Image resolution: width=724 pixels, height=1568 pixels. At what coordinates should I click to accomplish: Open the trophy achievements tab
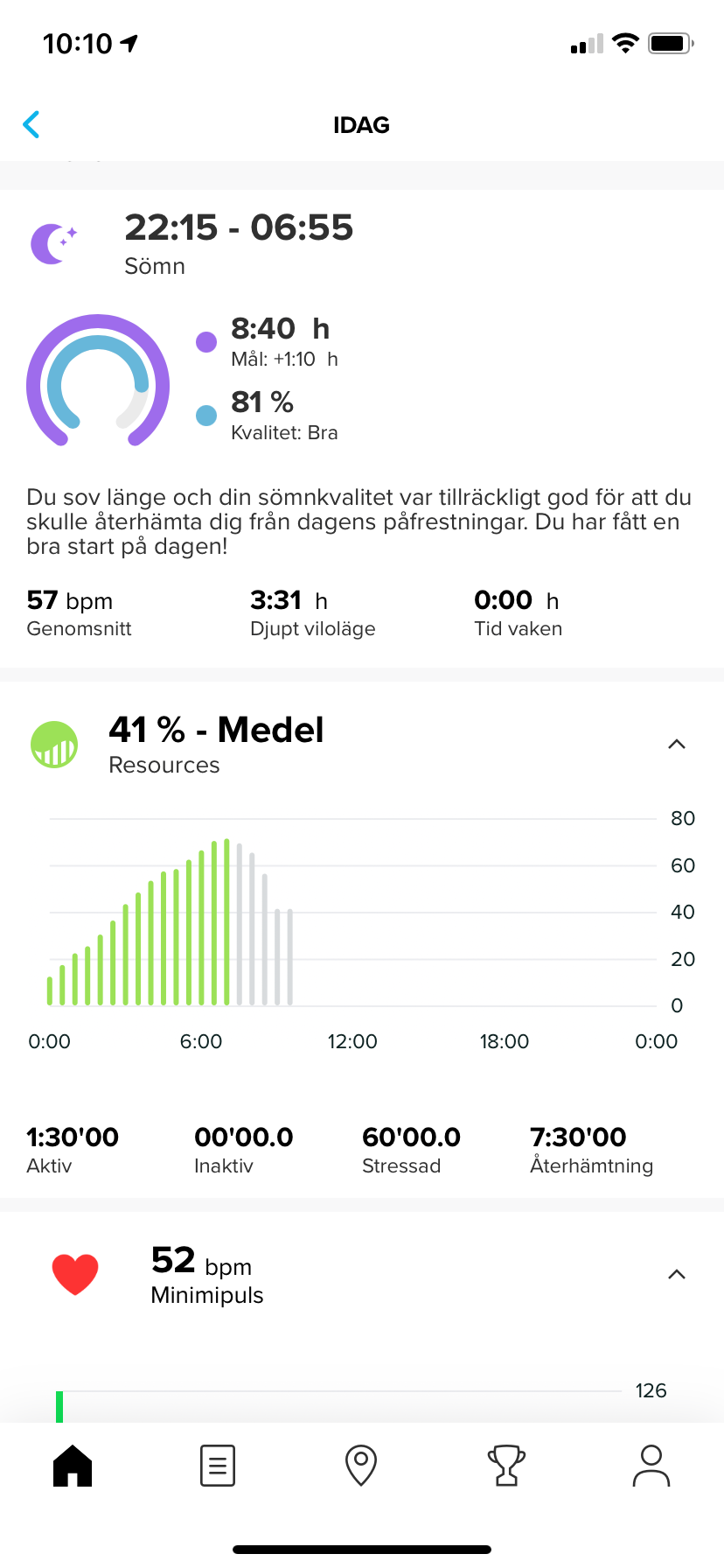click(x=506, y=1466)
